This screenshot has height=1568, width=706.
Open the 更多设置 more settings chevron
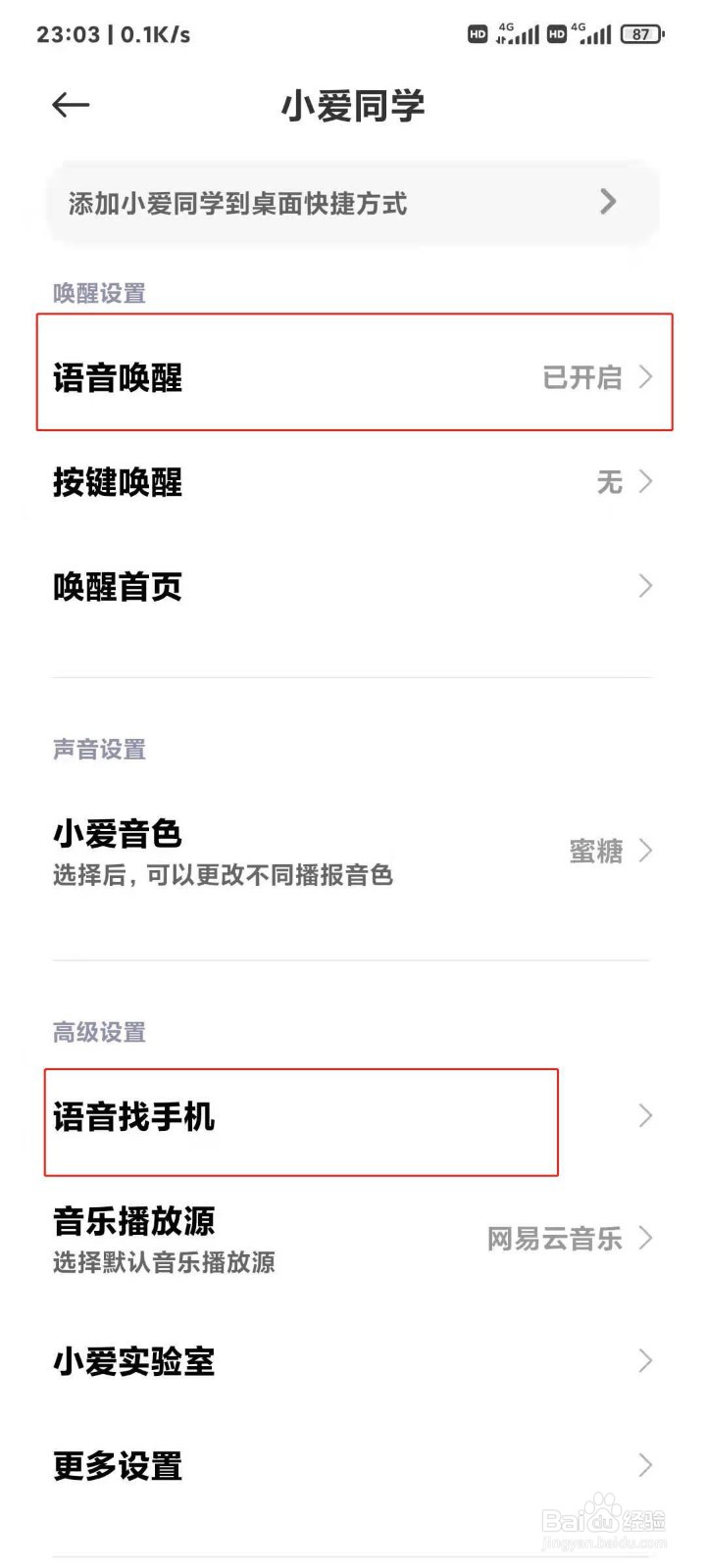click(644, 1464)
